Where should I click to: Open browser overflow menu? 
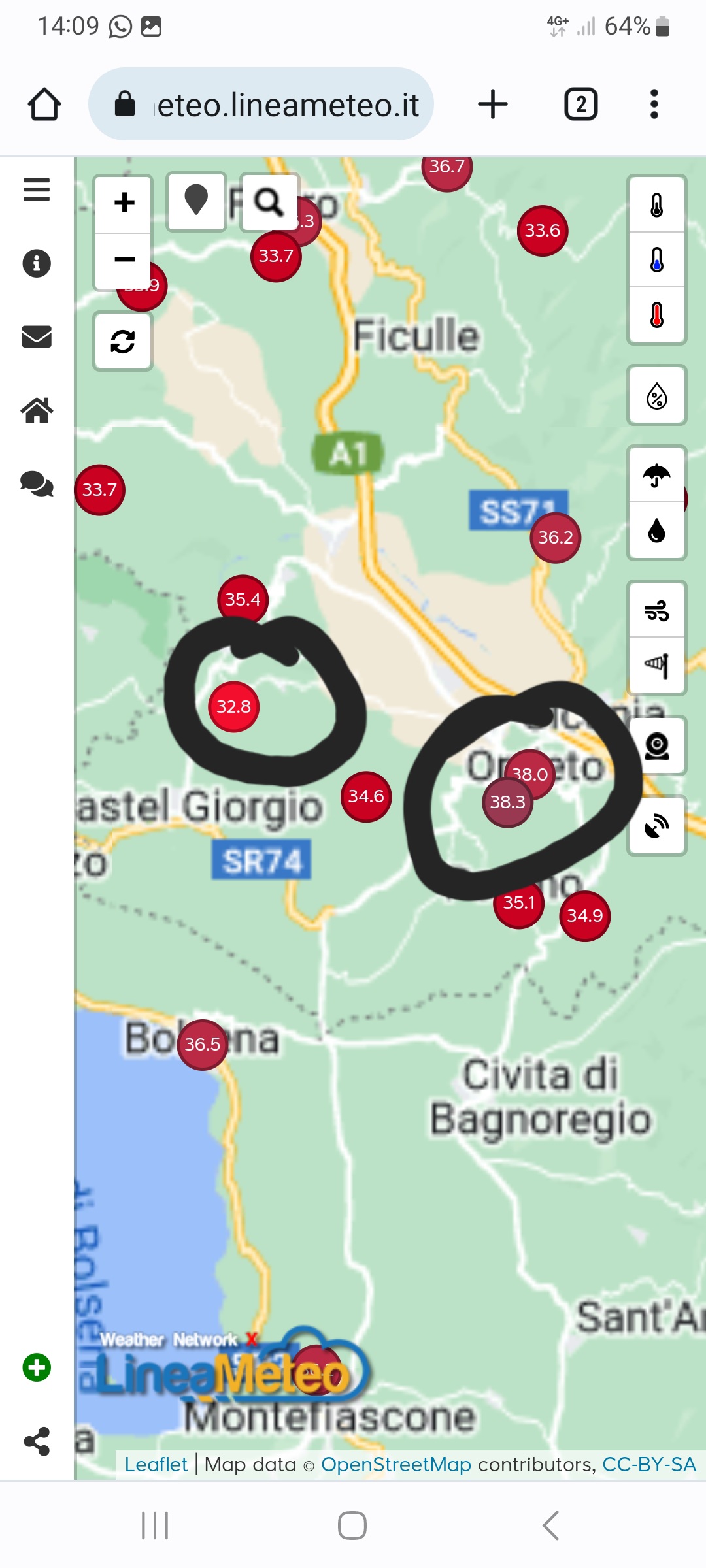[654, 105]
